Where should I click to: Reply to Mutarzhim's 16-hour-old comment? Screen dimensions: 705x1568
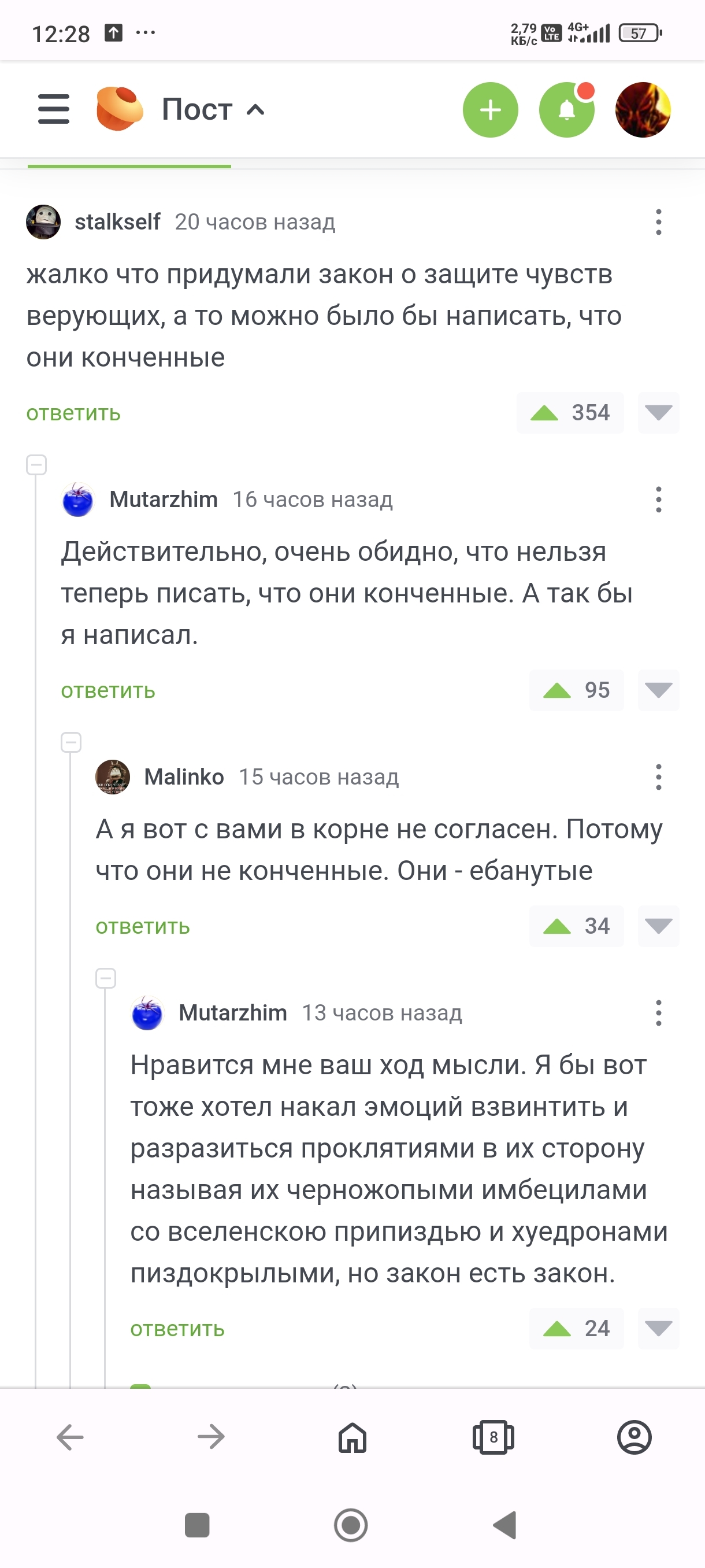coord(107,691)
